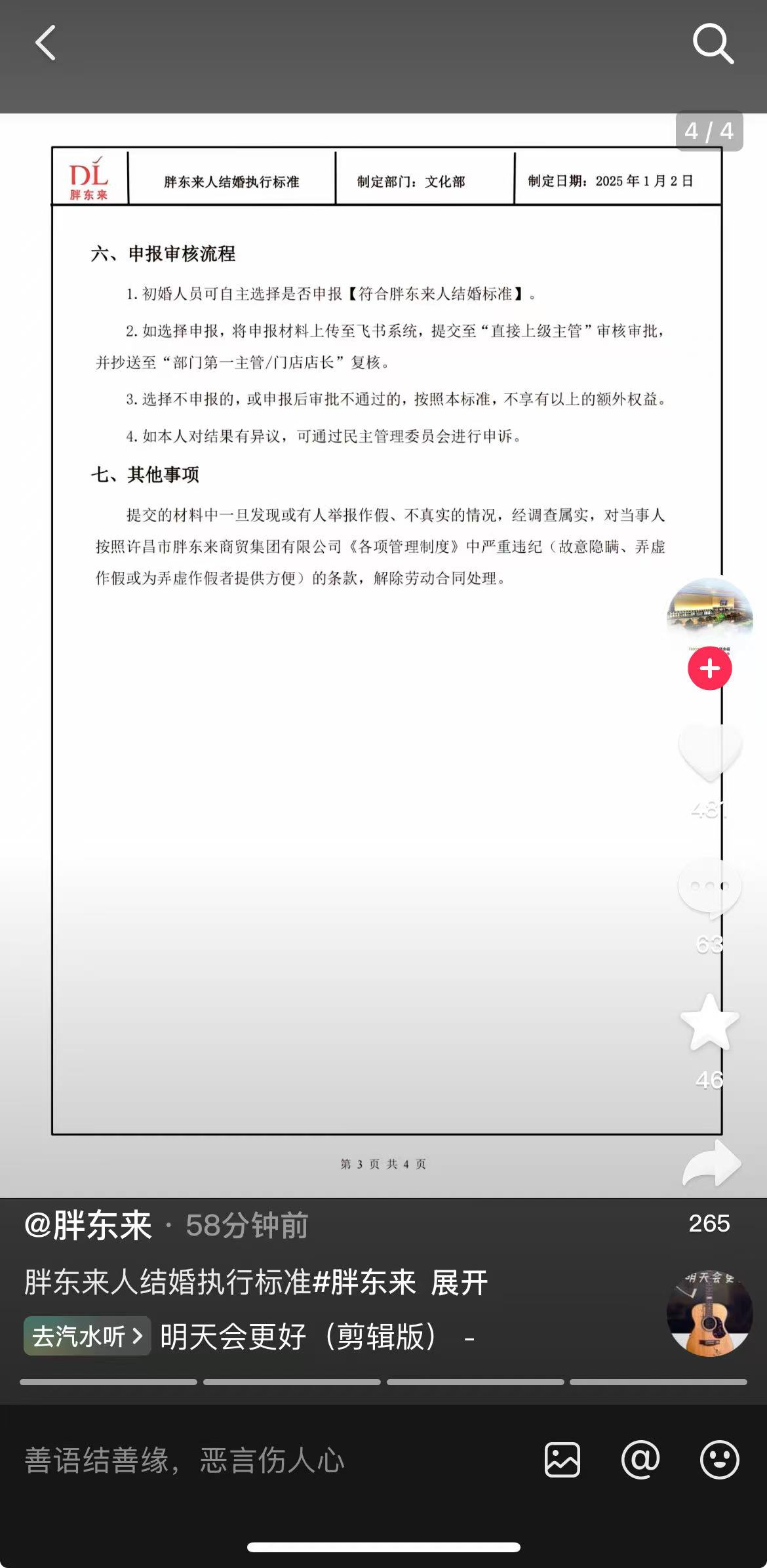The height and width of the screenshot is (1568, 767).
Task: Tap the 去汽水听 music chip
Action: click(87, 1336)
